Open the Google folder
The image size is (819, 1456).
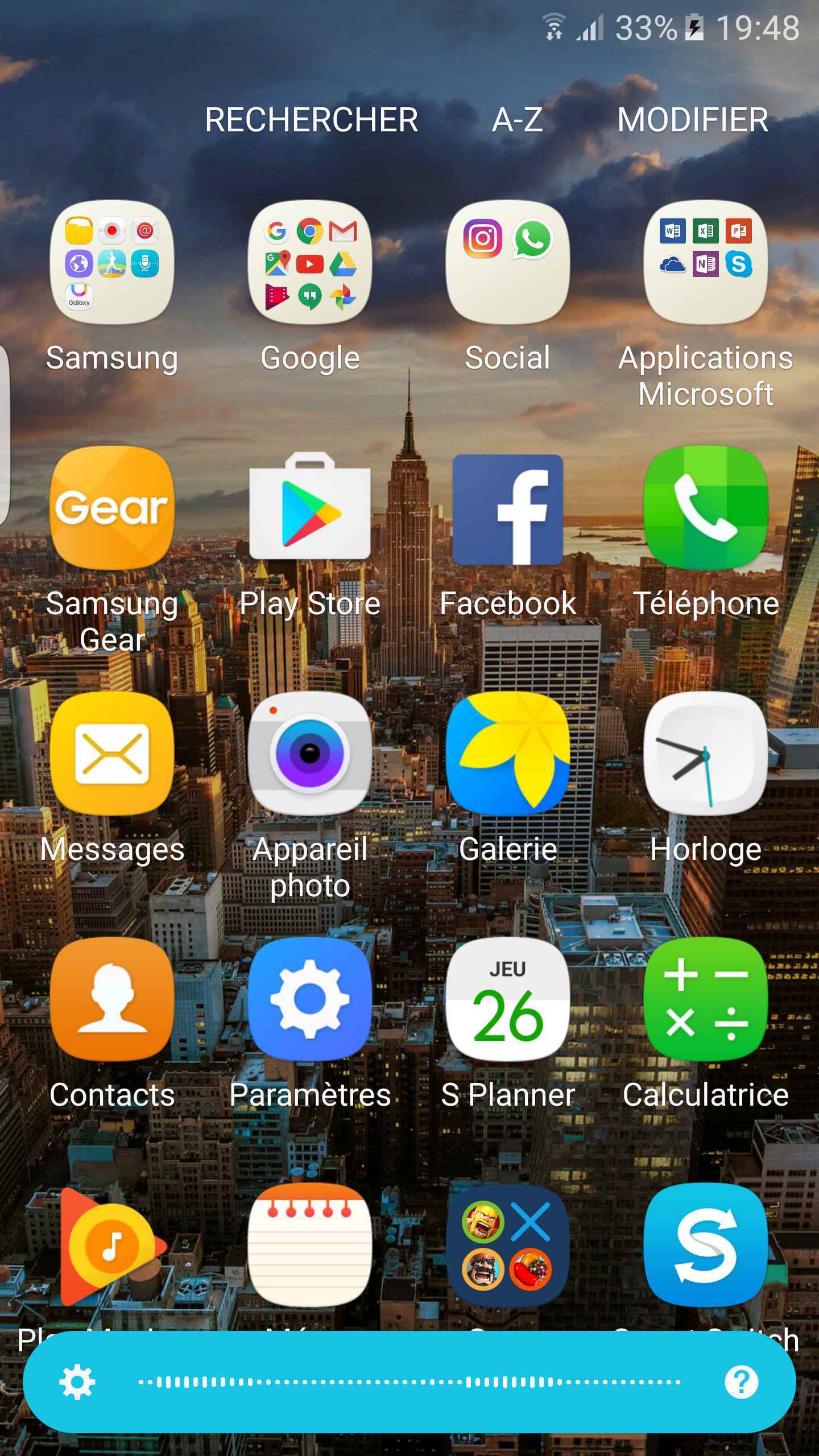[x=310, y=263]
